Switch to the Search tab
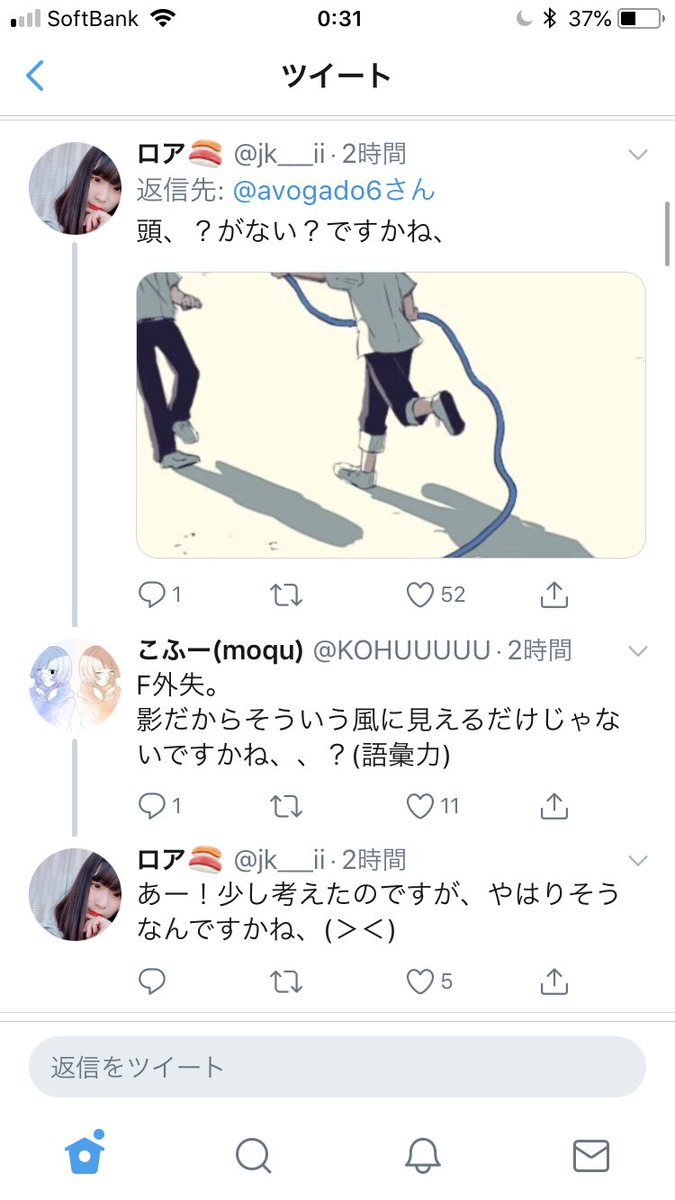Image resolution: width=675 pixels, height=1200 pixels. point(253,1155)
